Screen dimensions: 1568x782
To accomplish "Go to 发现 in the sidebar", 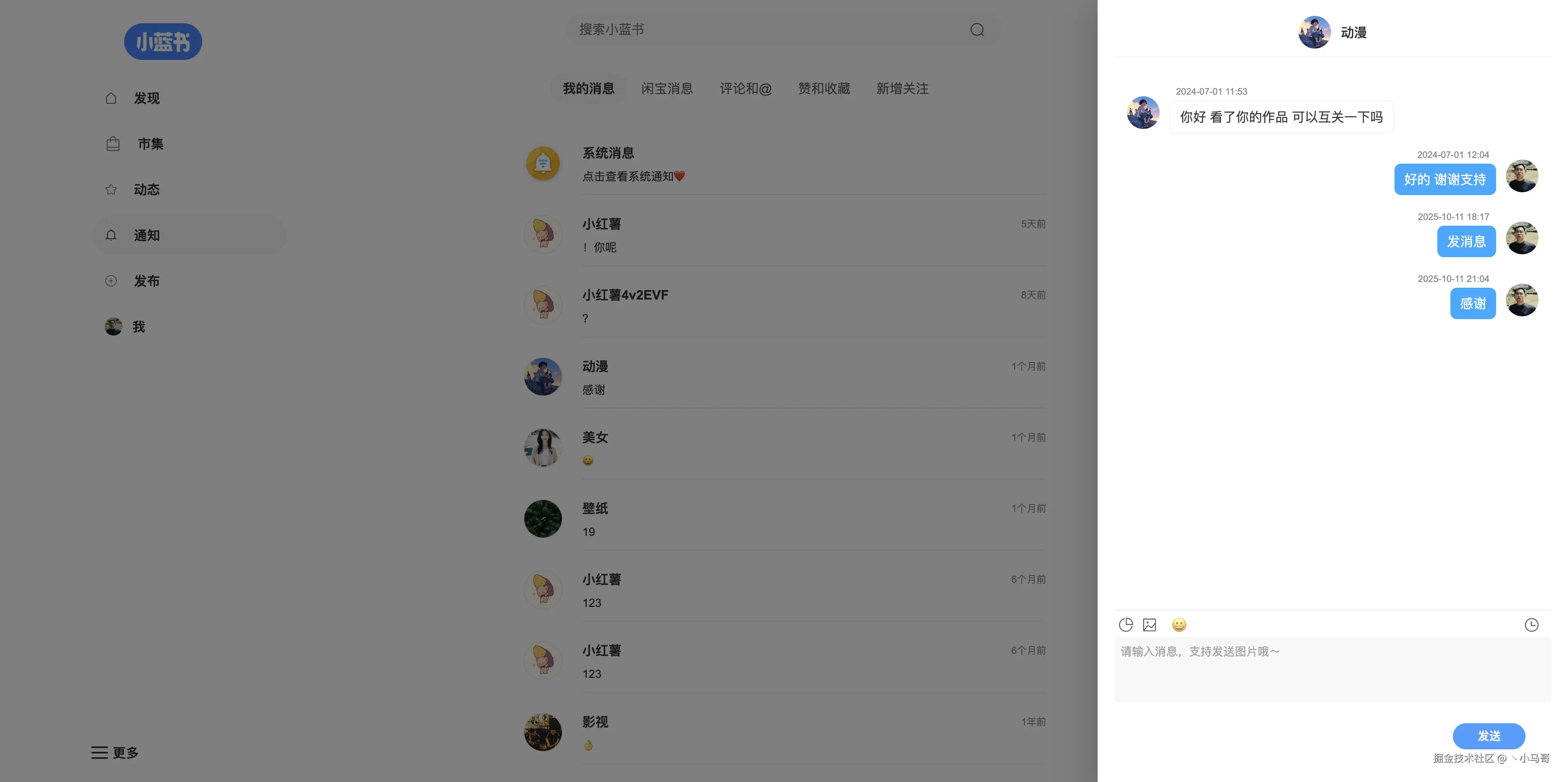I will 146,98.
